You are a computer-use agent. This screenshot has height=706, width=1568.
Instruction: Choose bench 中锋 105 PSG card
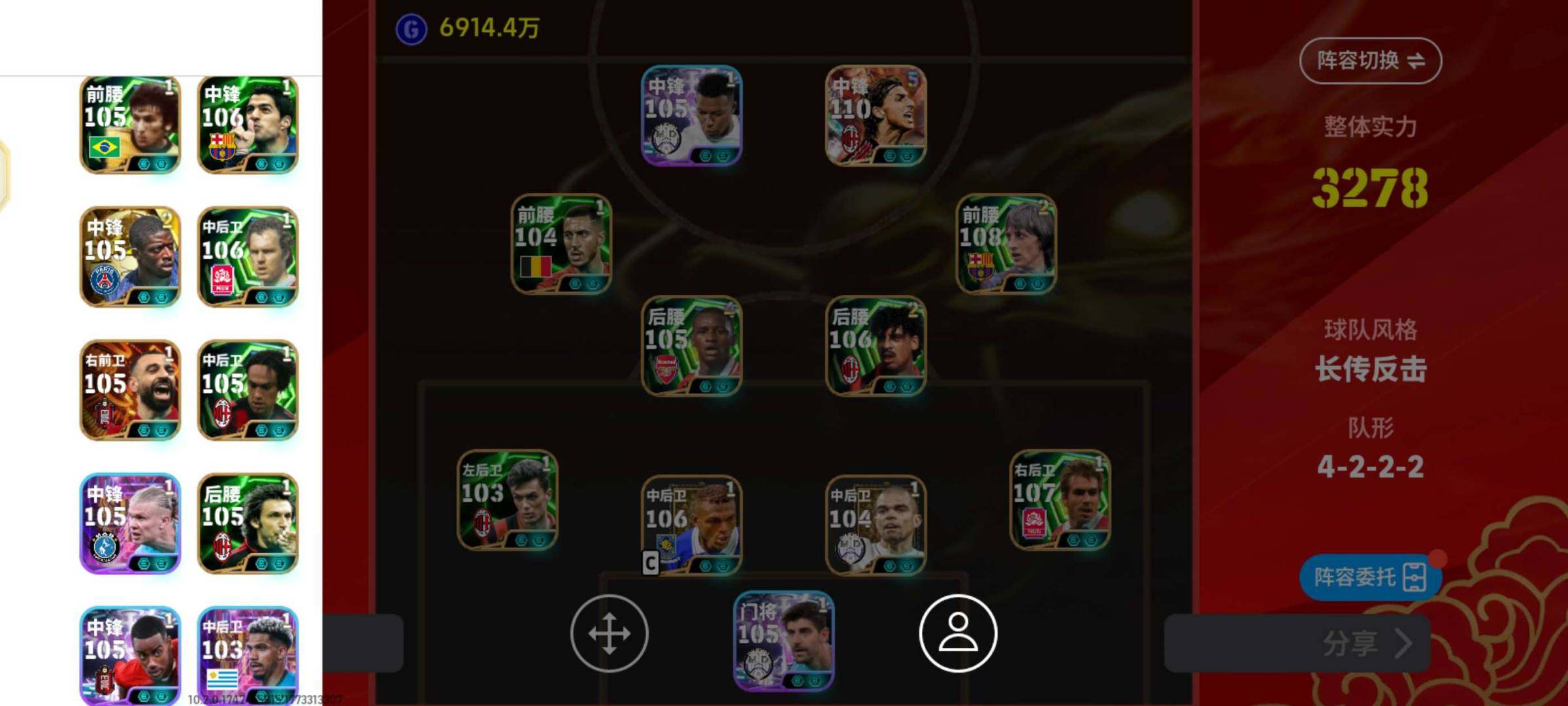click(x=130, y=257)
